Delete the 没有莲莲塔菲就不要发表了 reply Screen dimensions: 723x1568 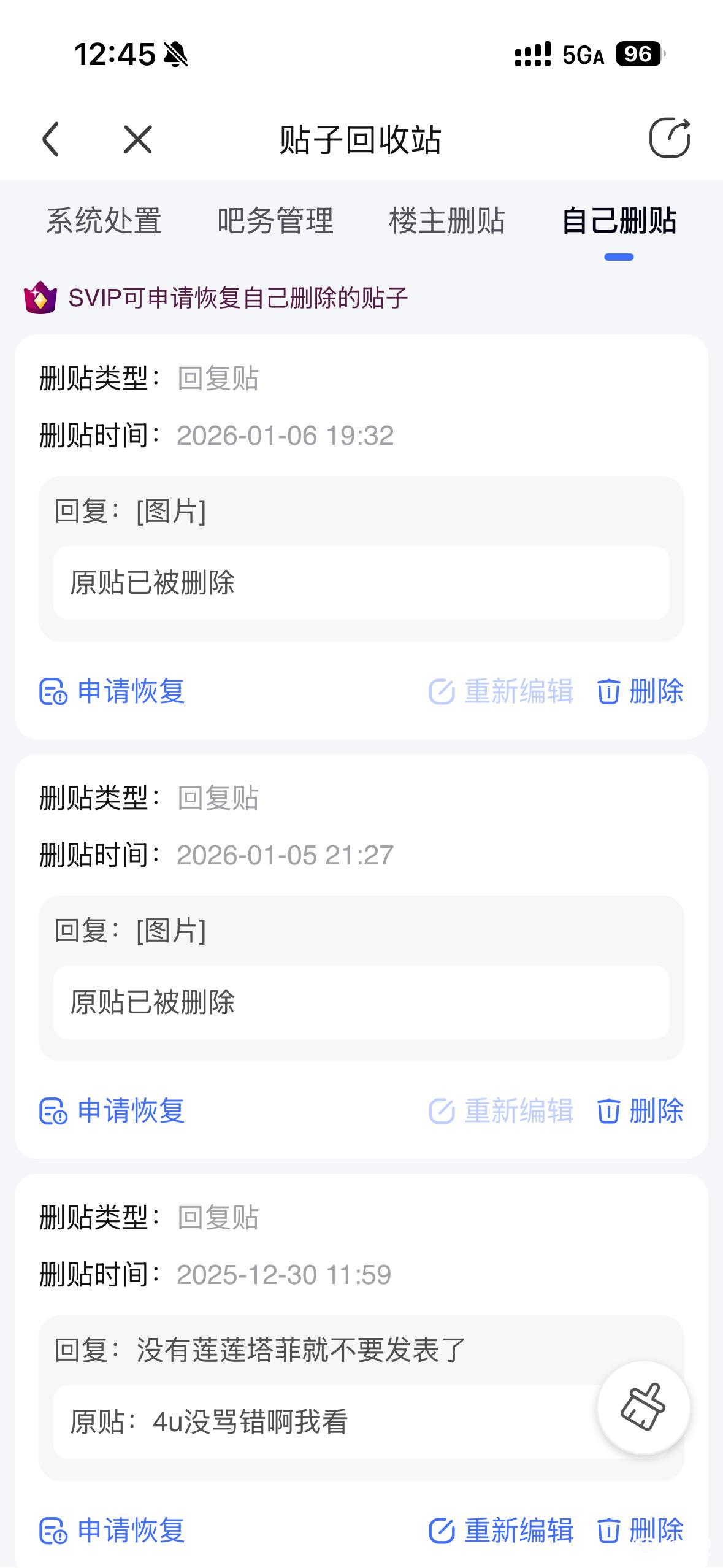(x=640, y=1531)
